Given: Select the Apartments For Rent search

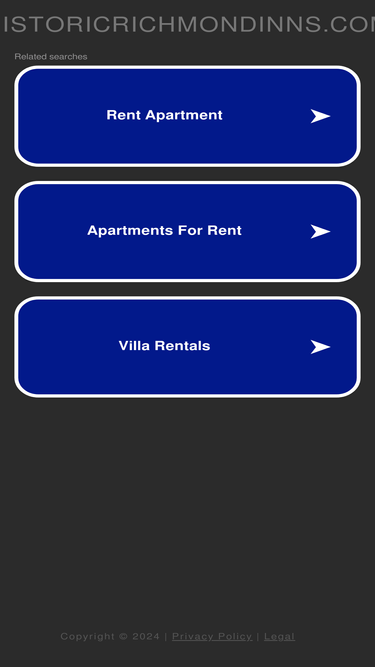Looking at the screenshot, I should click(188, 231).
